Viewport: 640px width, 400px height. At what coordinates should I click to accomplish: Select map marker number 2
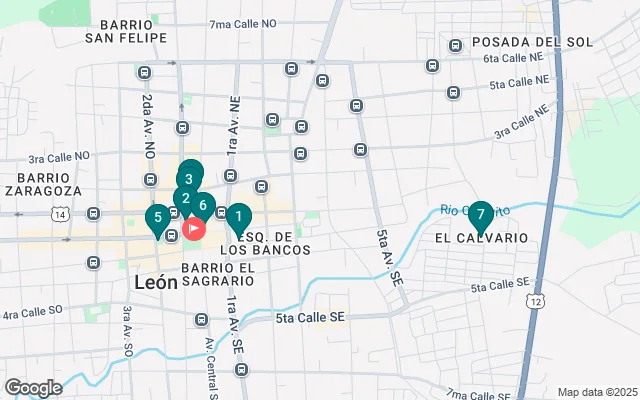point(185,198)
